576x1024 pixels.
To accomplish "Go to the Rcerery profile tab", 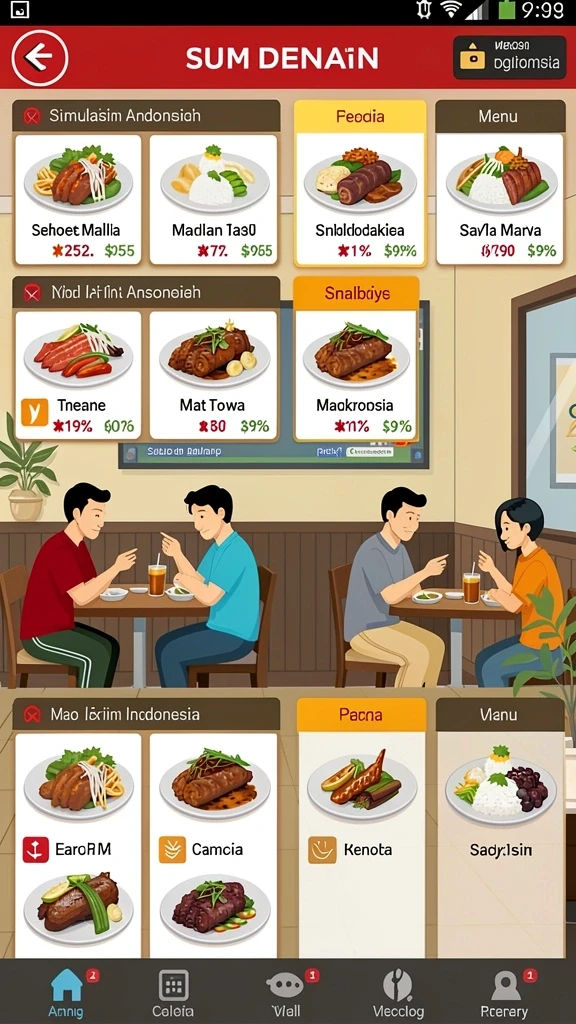I will pos(504,993).
